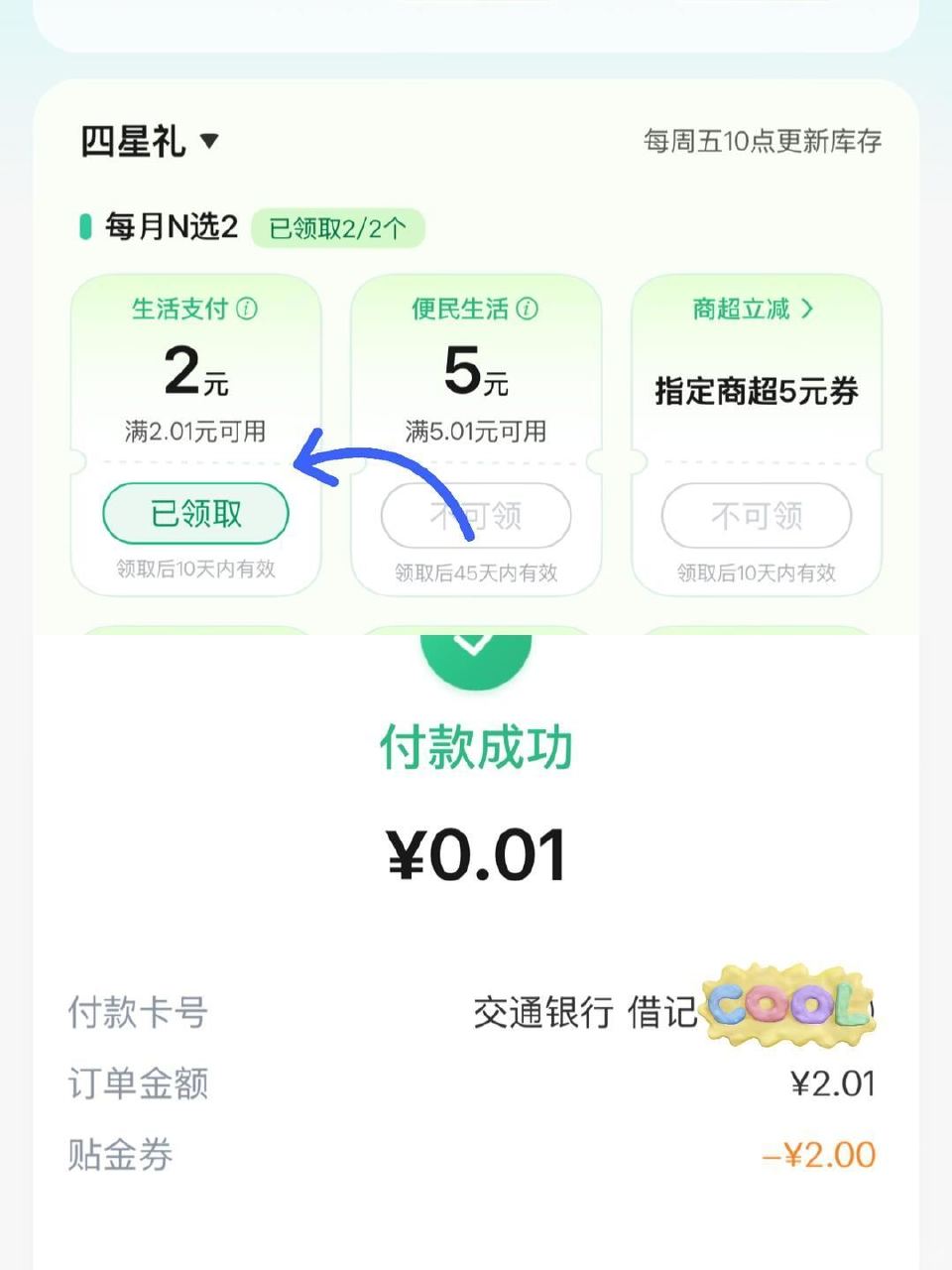
Task: Expand the 商超立减 section chevron
Action: (x=808, y=310)
